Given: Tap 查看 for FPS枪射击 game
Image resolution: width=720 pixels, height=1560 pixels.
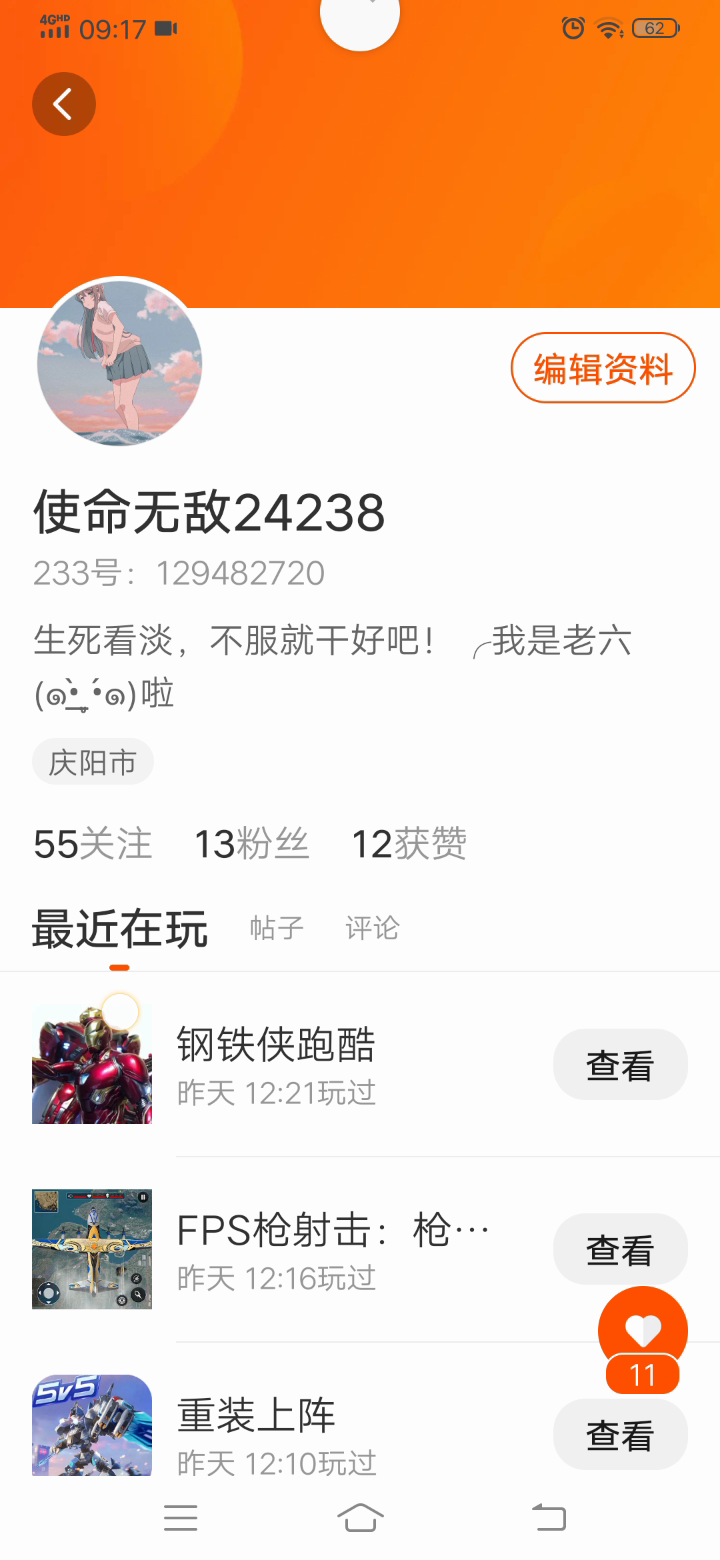Looking at the screenshot, I should [x=619, y=1249].
